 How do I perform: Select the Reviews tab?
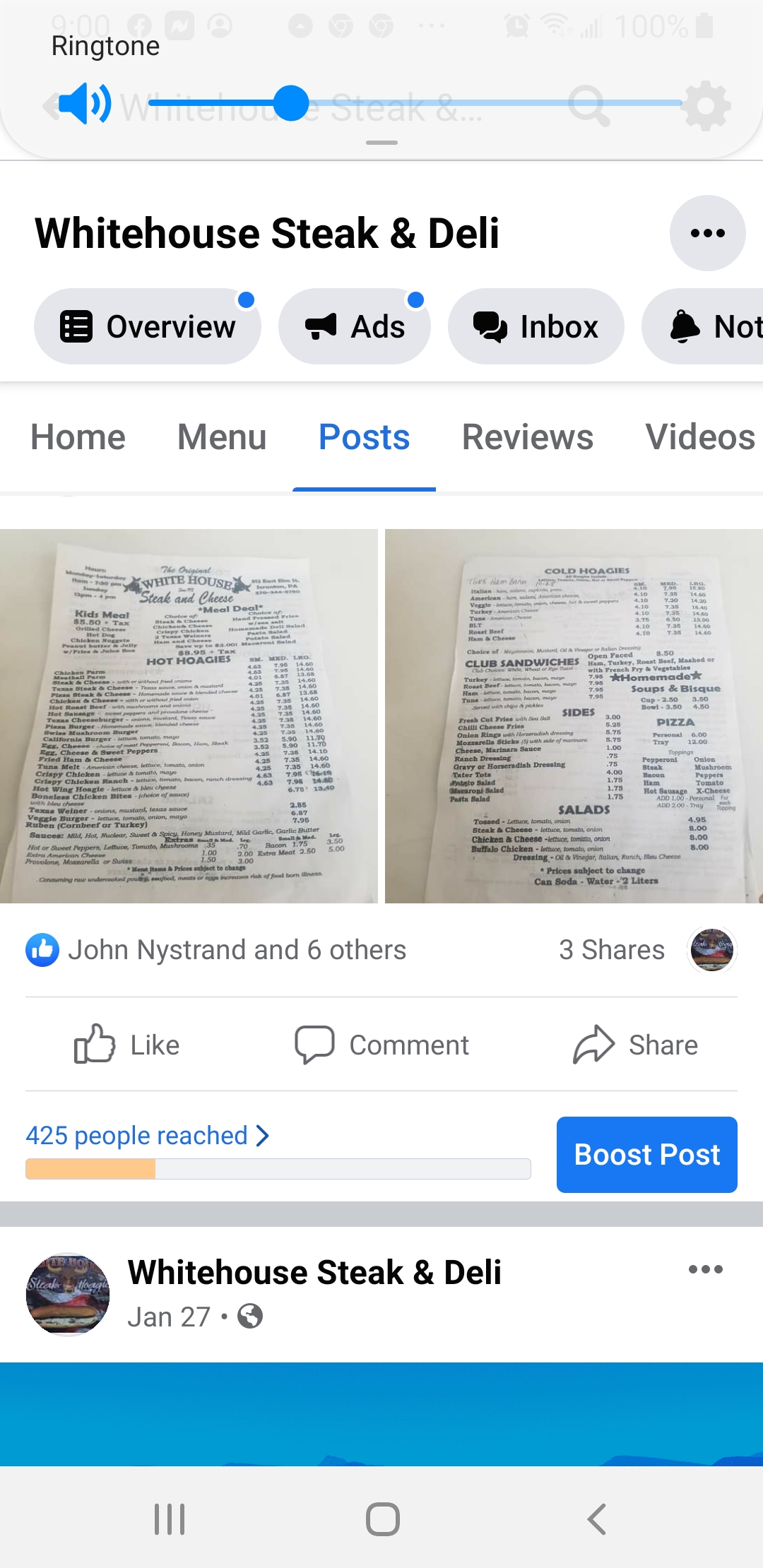[x=527, y=437]
